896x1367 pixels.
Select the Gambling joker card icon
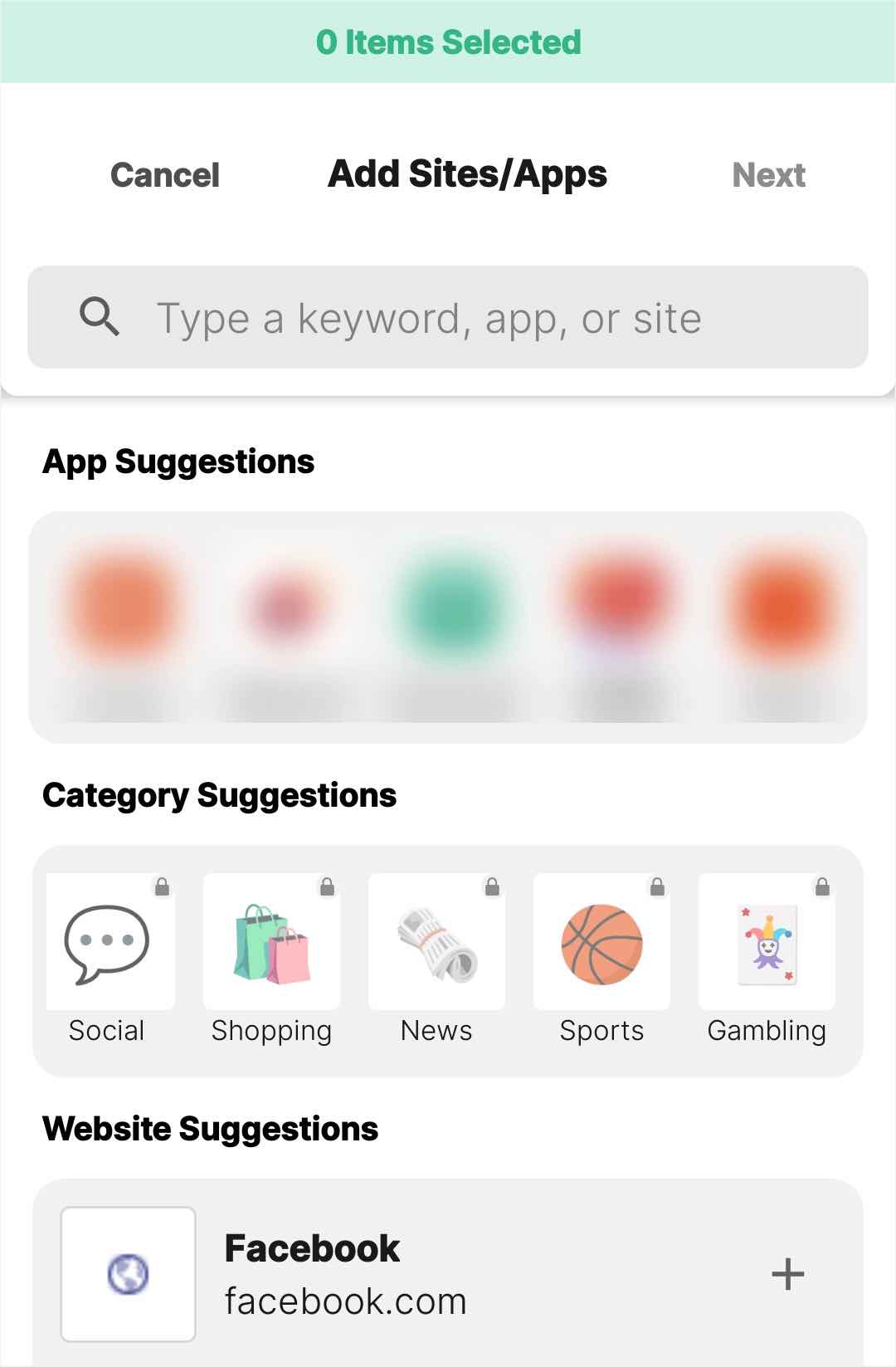point(766,940)
